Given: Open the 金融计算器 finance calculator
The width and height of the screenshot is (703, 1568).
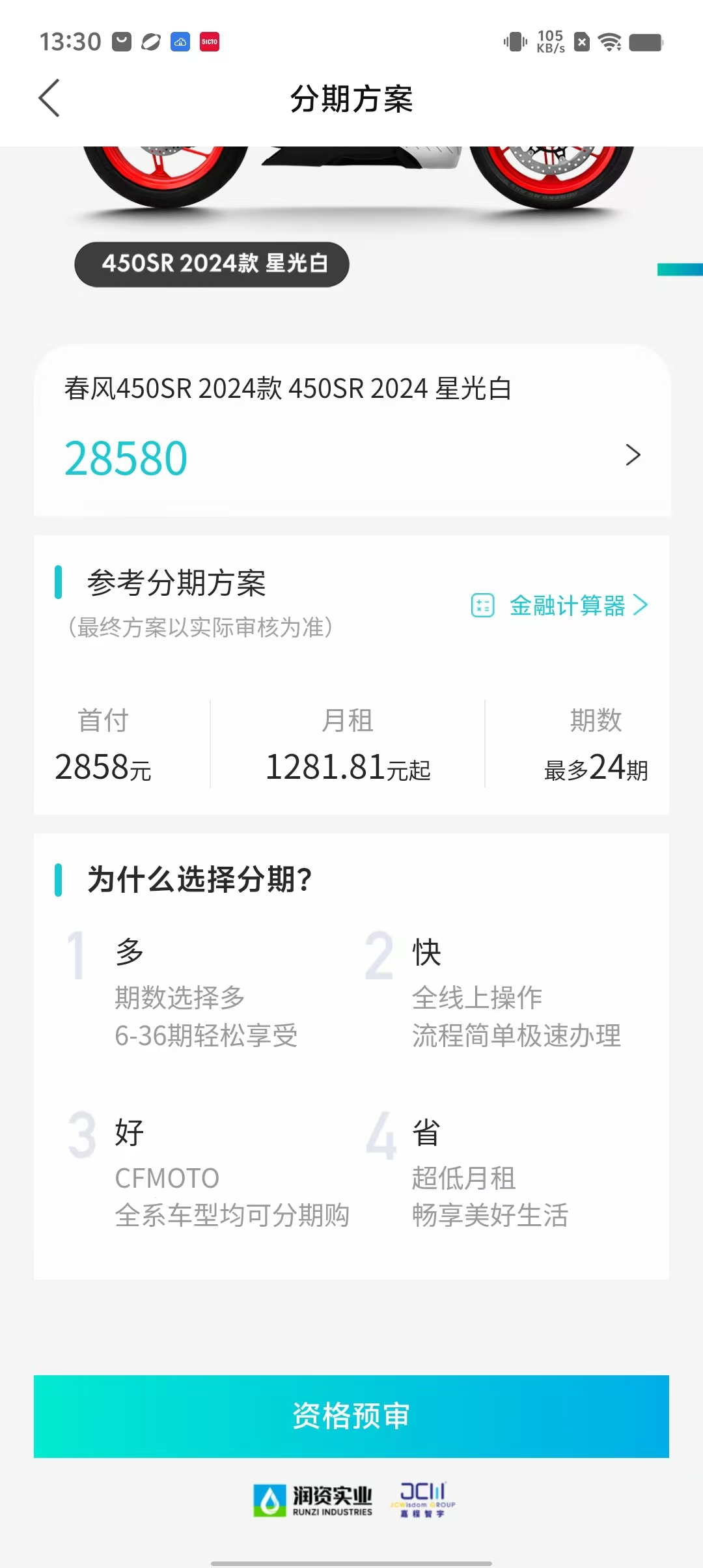Looking at the screenshot, I should coord(560,606).
